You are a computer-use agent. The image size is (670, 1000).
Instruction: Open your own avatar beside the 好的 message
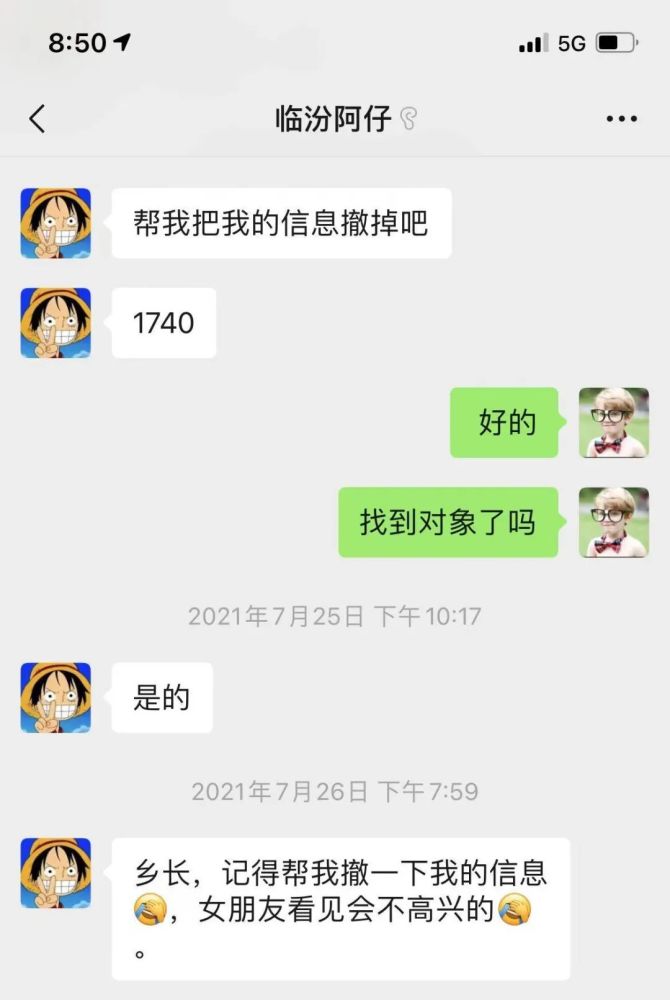[x=613, y=423]
